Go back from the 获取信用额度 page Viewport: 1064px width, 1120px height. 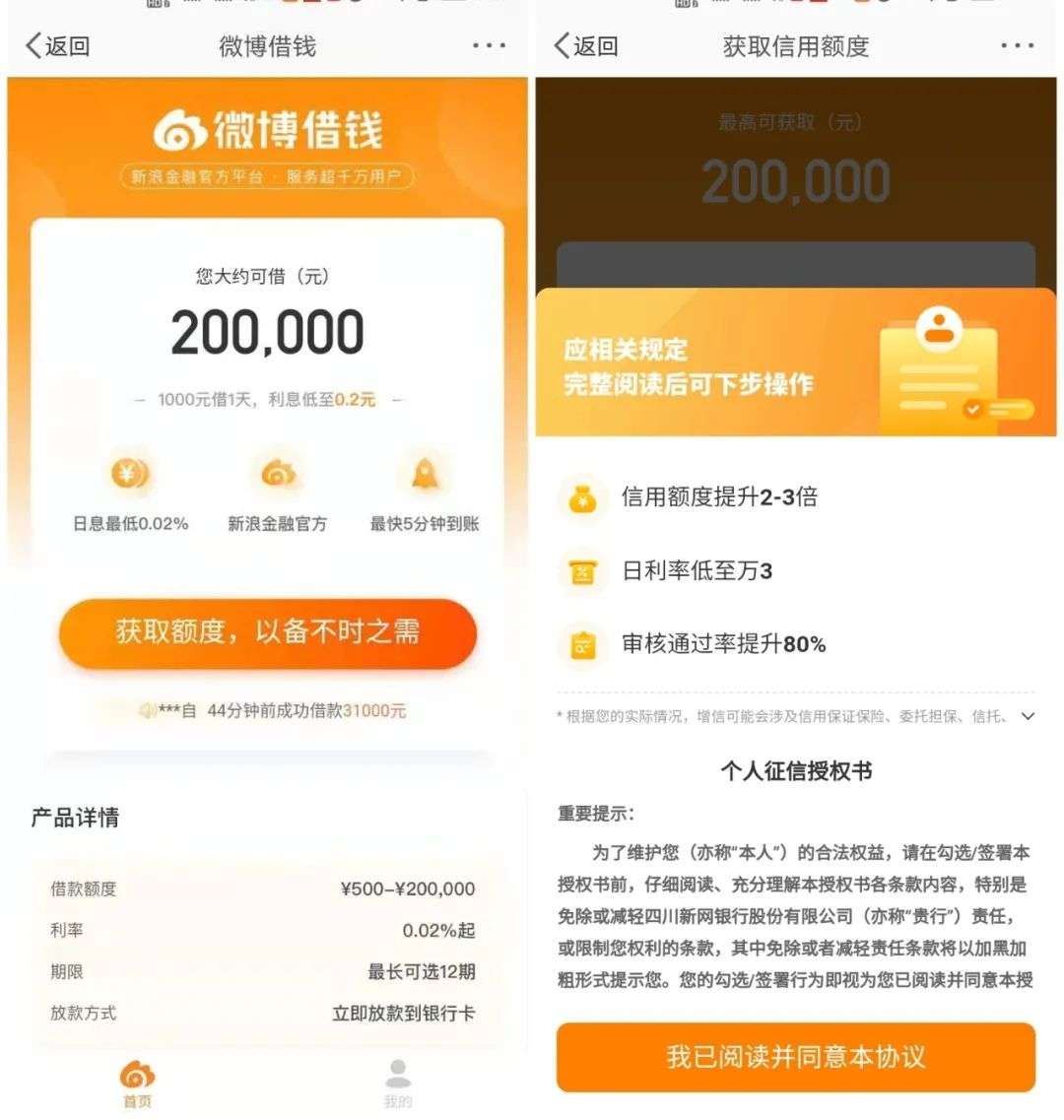click(x=586, y=46)
